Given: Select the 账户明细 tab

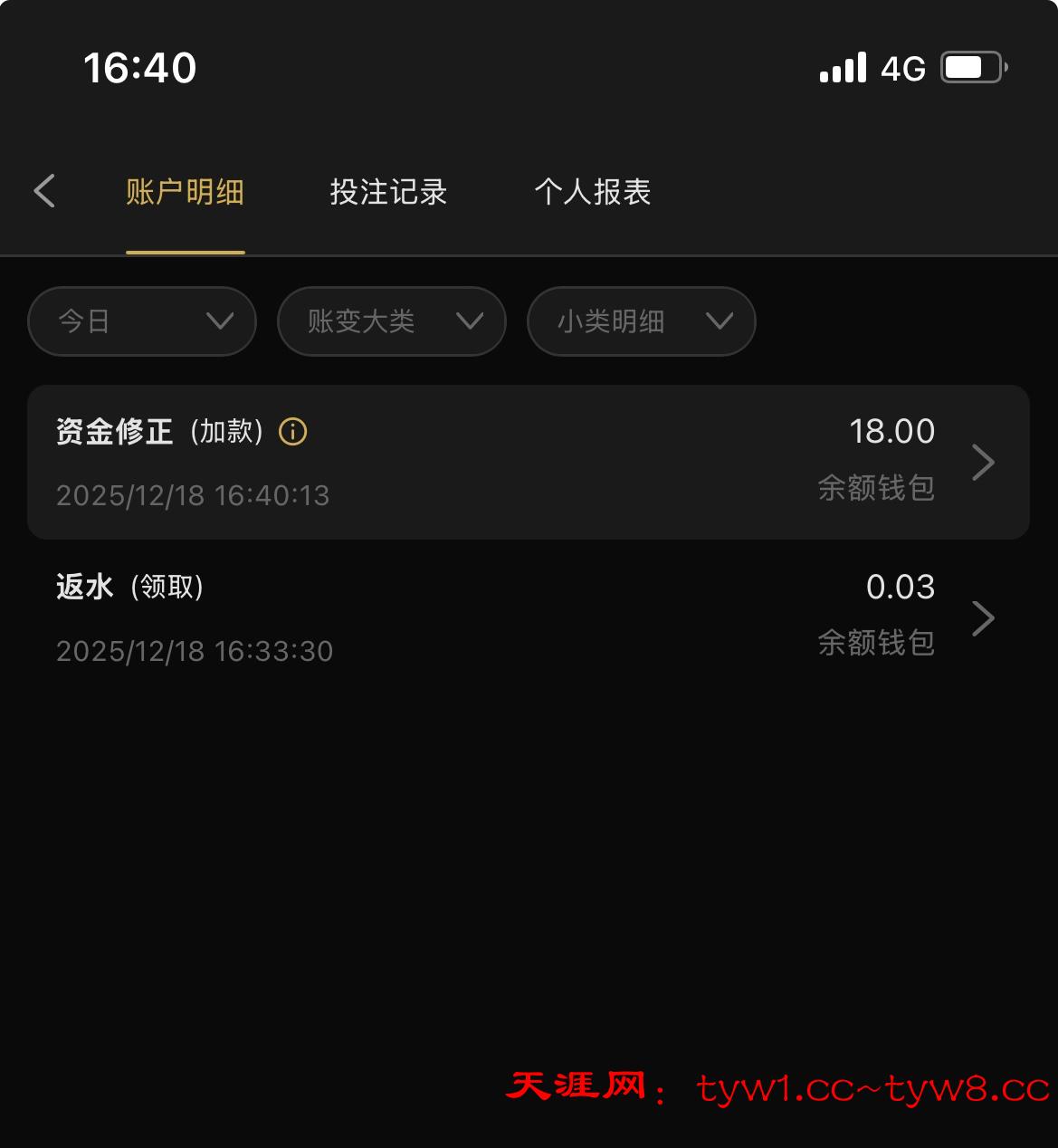Looking at the screenshot, I should (x=185, y=192).
